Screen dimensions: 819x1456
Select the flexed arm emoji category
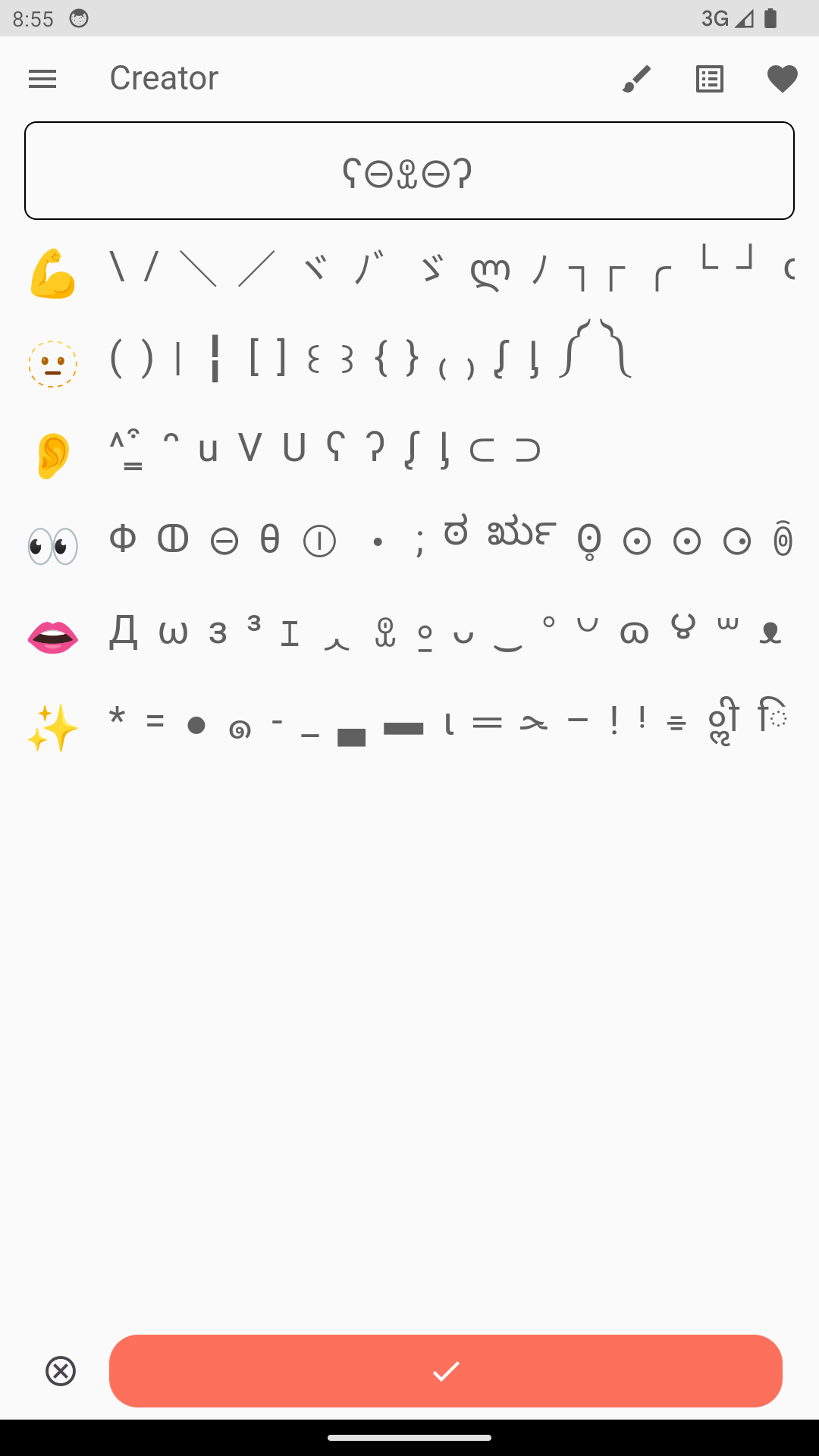tap(53, 273)
